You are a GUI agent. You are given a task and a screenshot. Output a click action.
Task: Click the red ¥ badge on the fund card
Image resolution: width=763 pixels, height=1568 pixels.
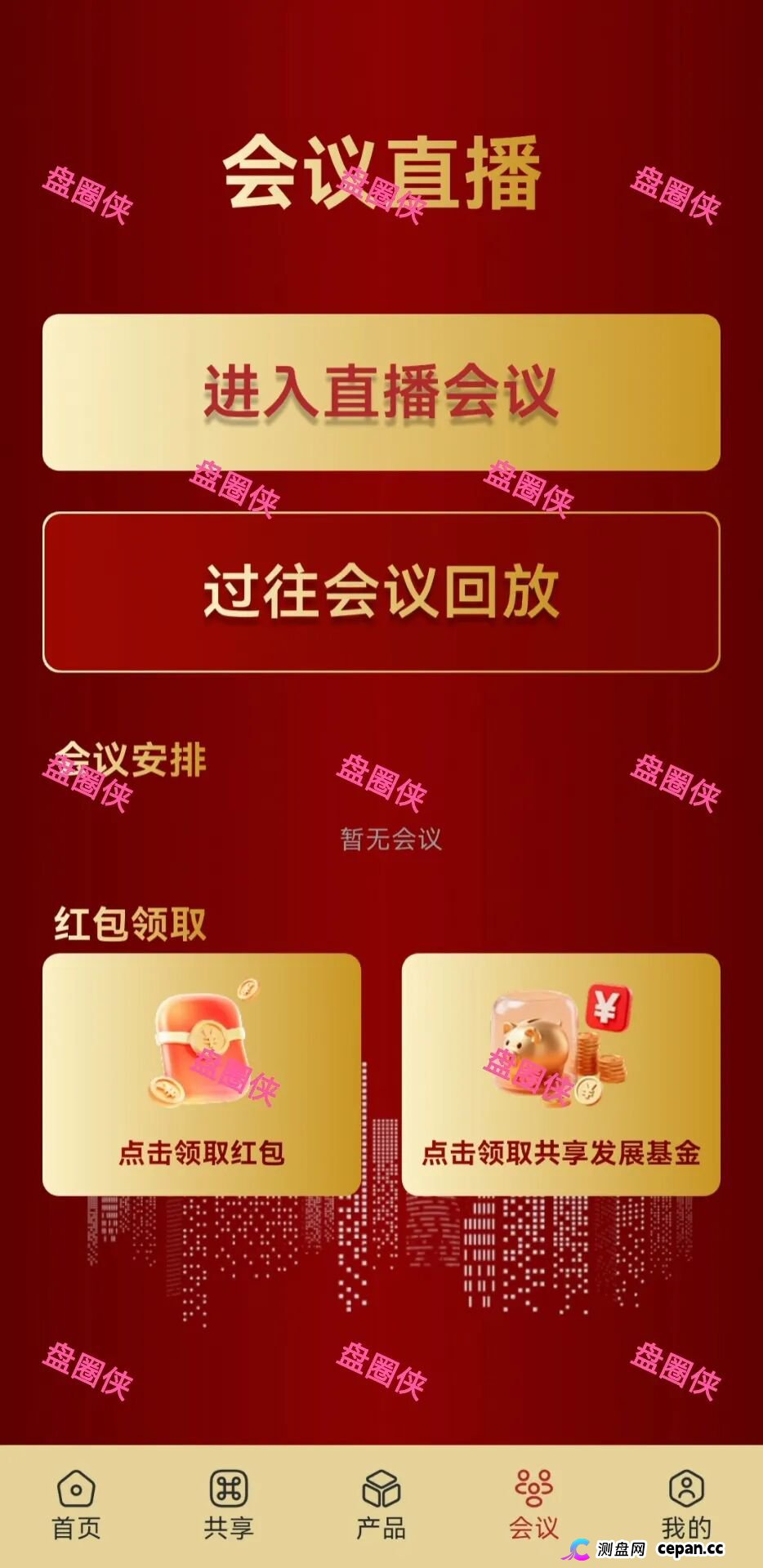point(606,1006)
